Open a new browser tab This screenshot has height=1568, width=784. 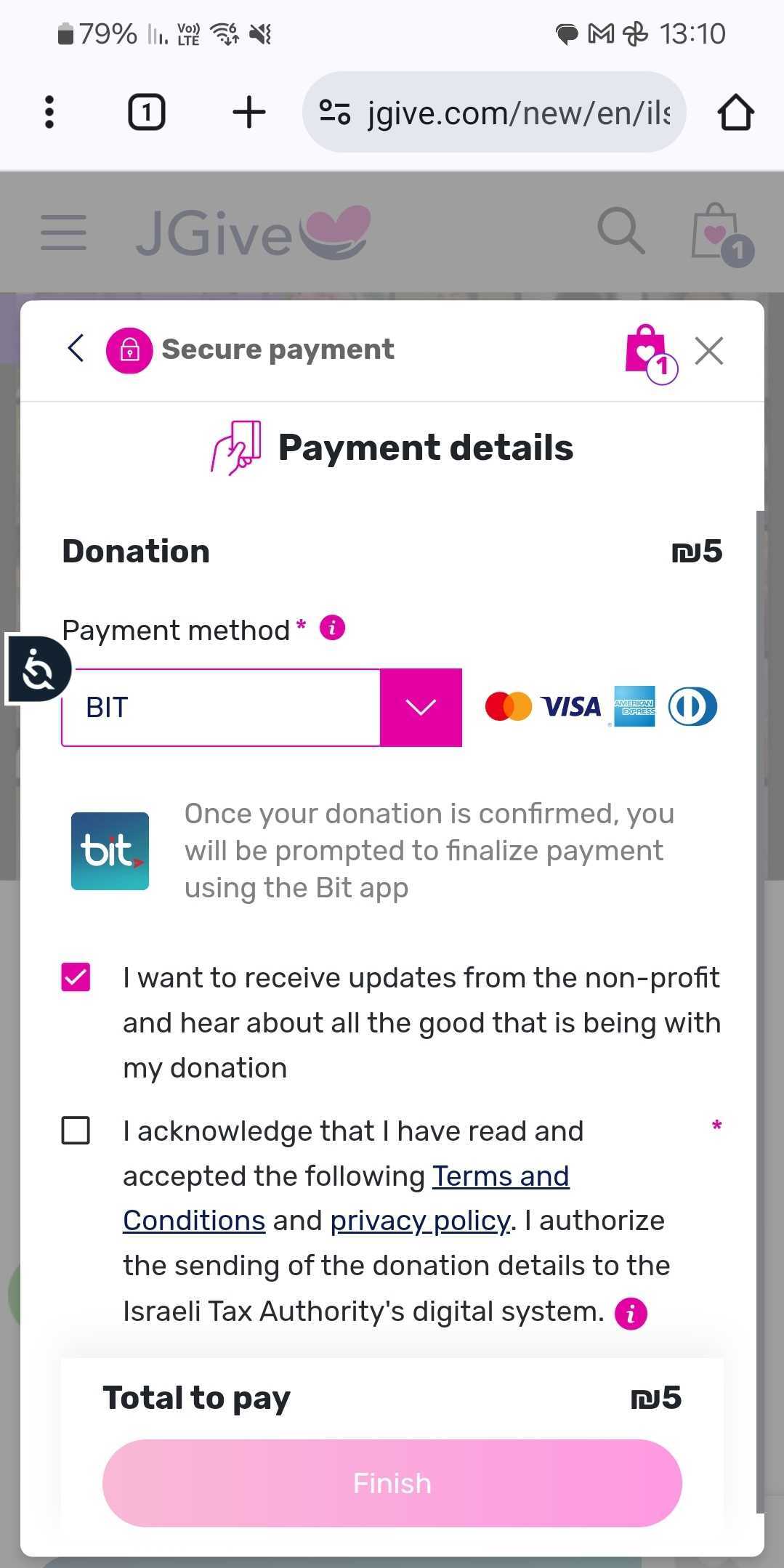(248, 112)
